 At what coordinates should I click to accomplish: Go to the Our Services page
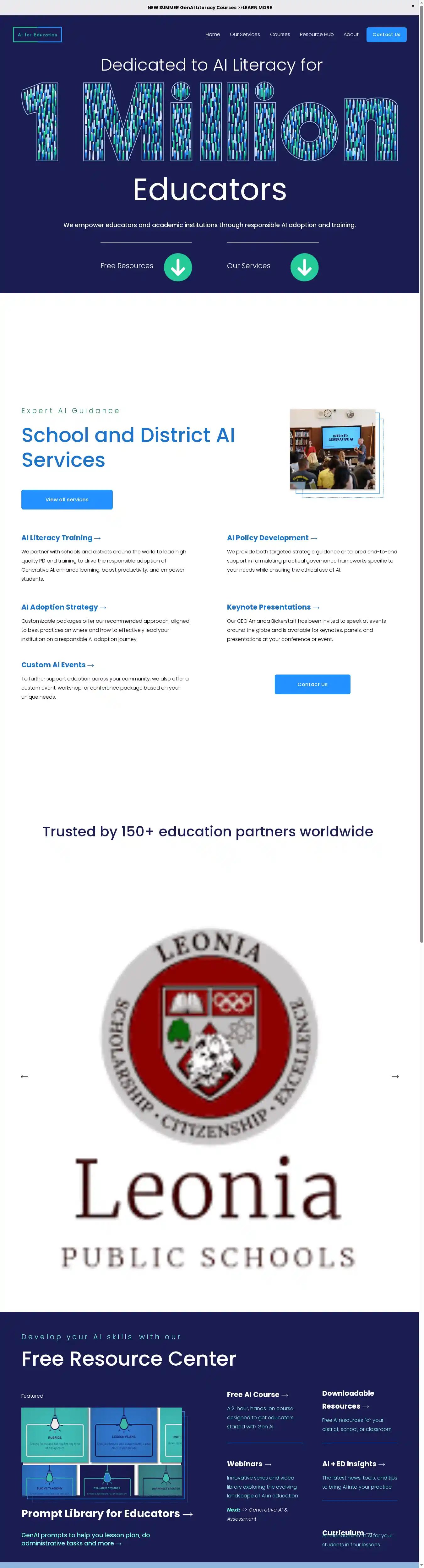click(x=244, y=35)
